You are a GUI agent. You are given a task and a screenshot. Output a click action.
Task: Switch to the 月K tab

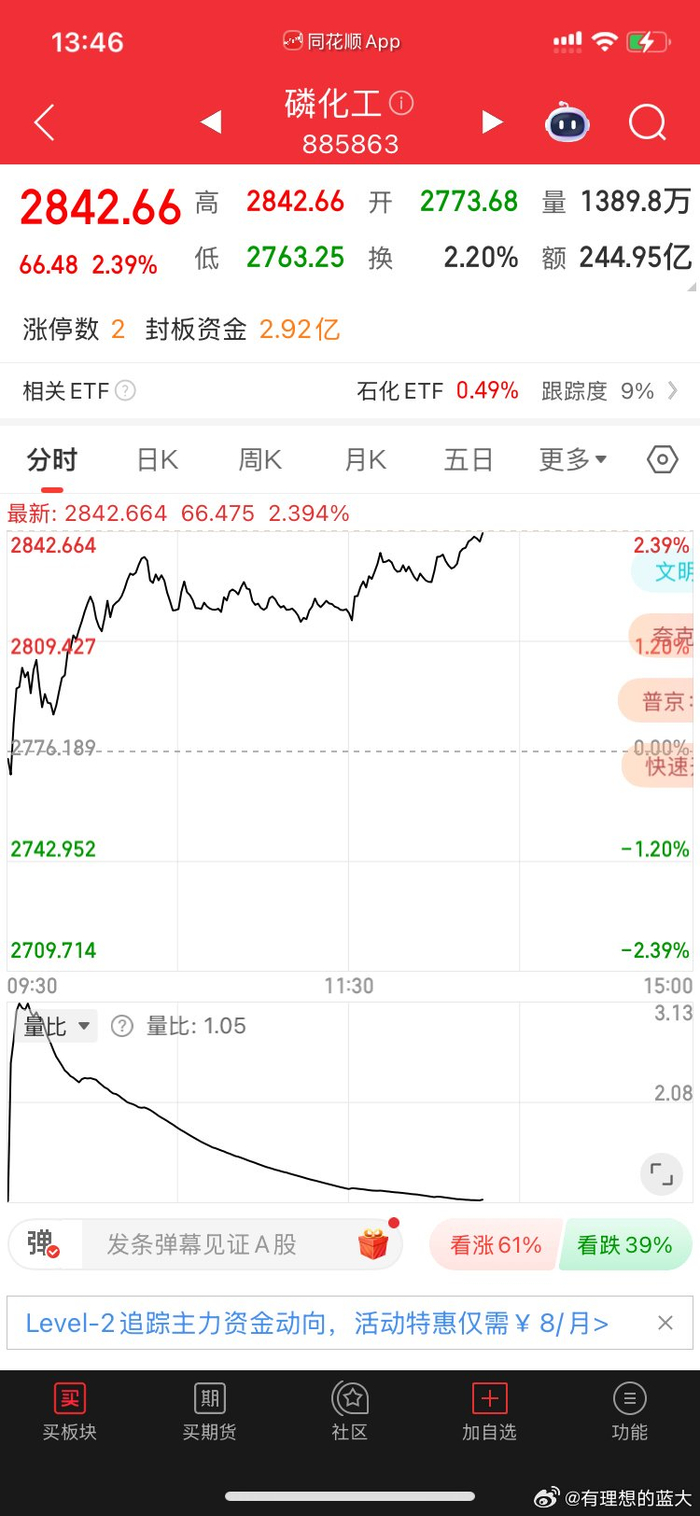click(365, 460)
